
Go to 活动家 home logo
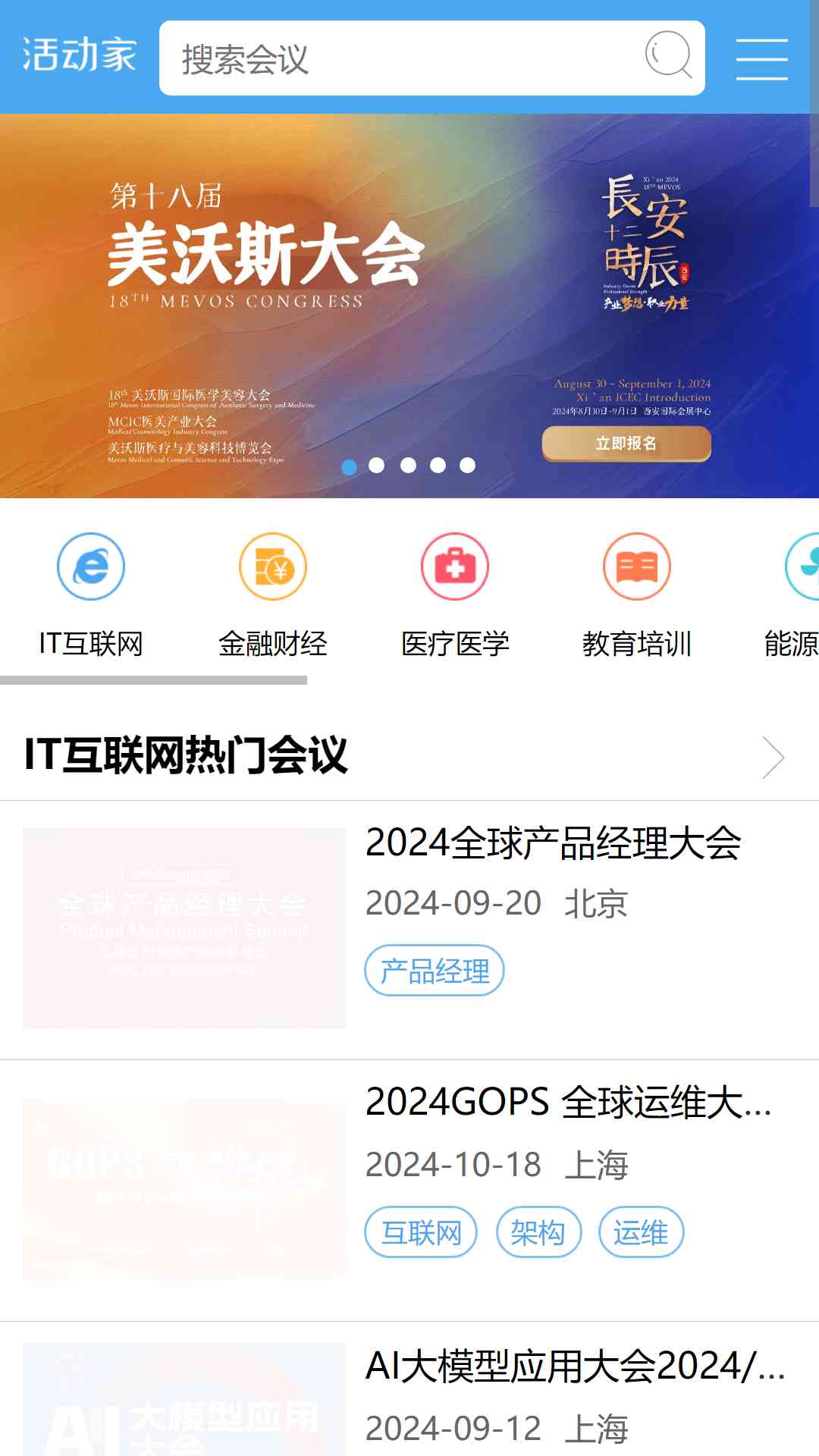tap(80, 55)
